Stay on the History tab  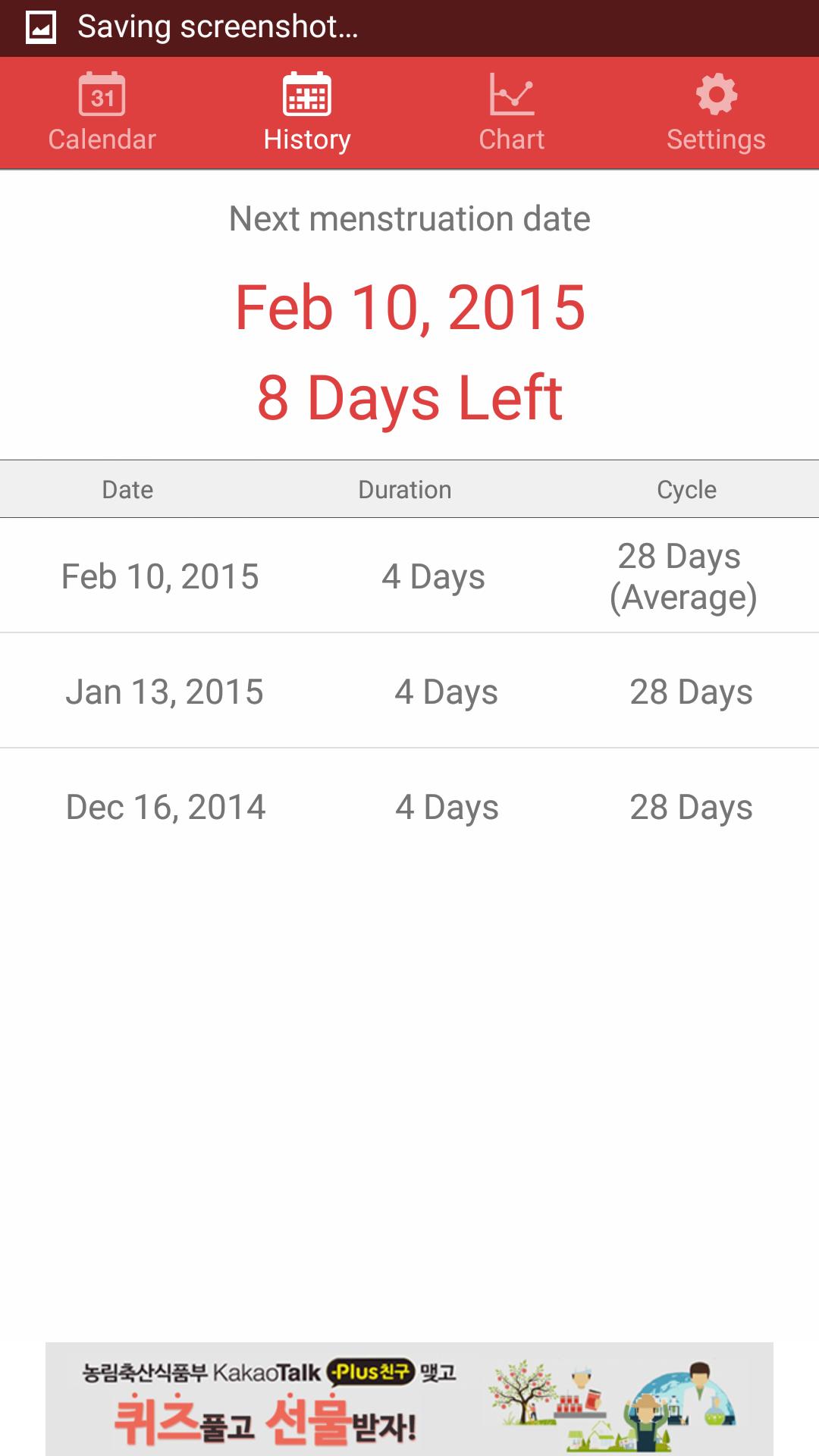pyautogui.click(x=306, y=114)
